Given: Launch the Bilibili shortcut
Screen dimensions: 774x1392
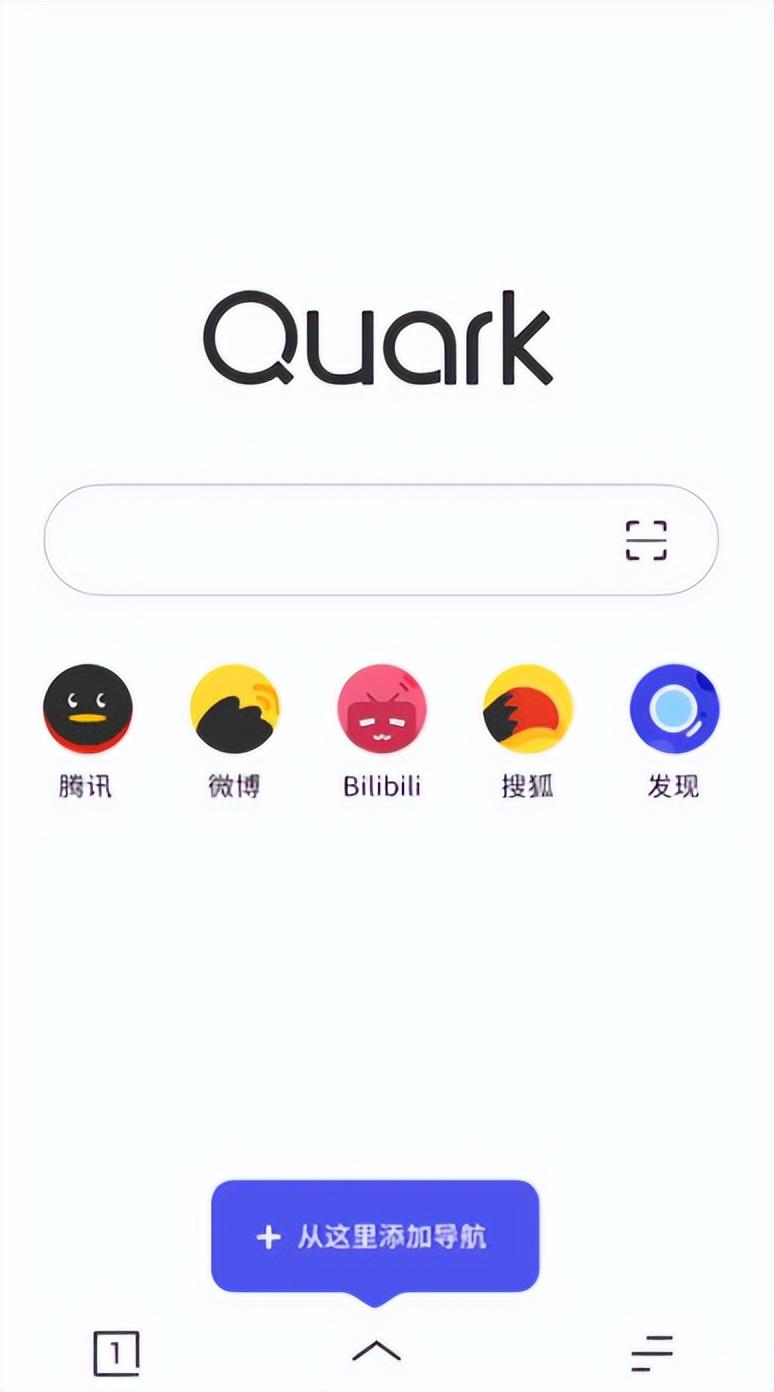Looking at the screenshot, I should click(381, 709).
